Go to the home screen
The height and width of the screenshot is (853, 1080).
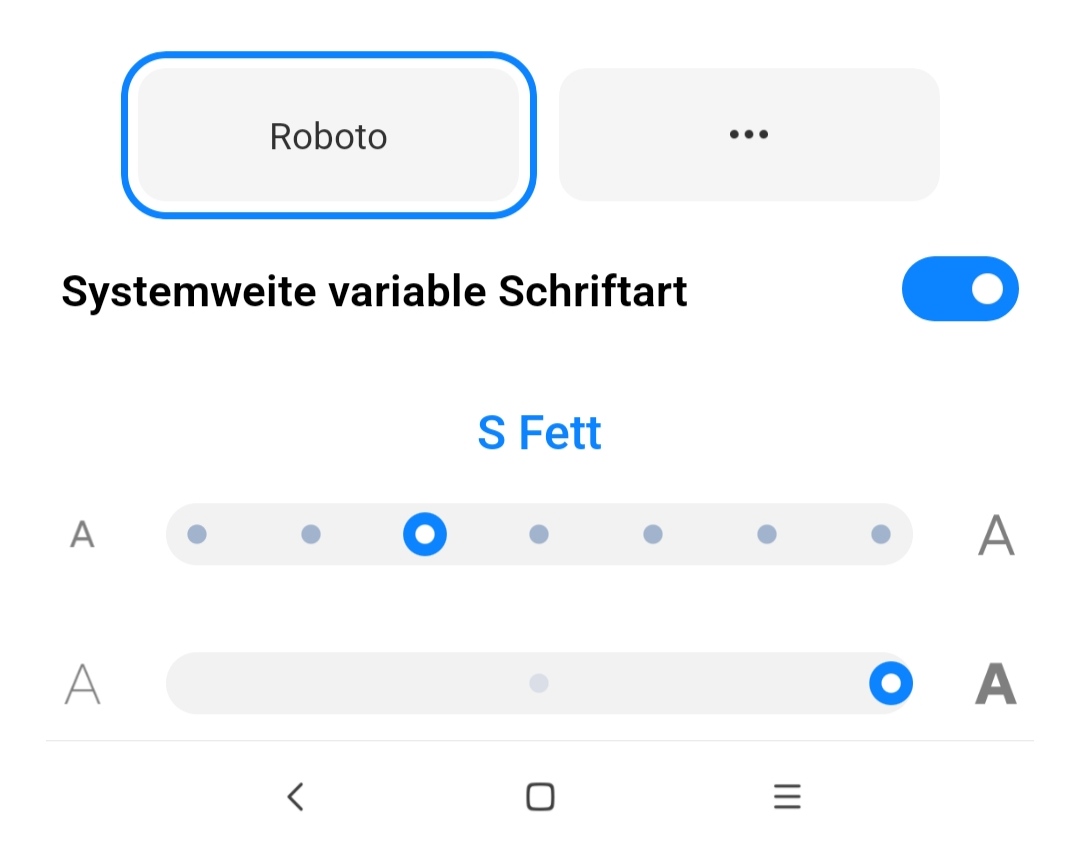(x=540, y=796)
